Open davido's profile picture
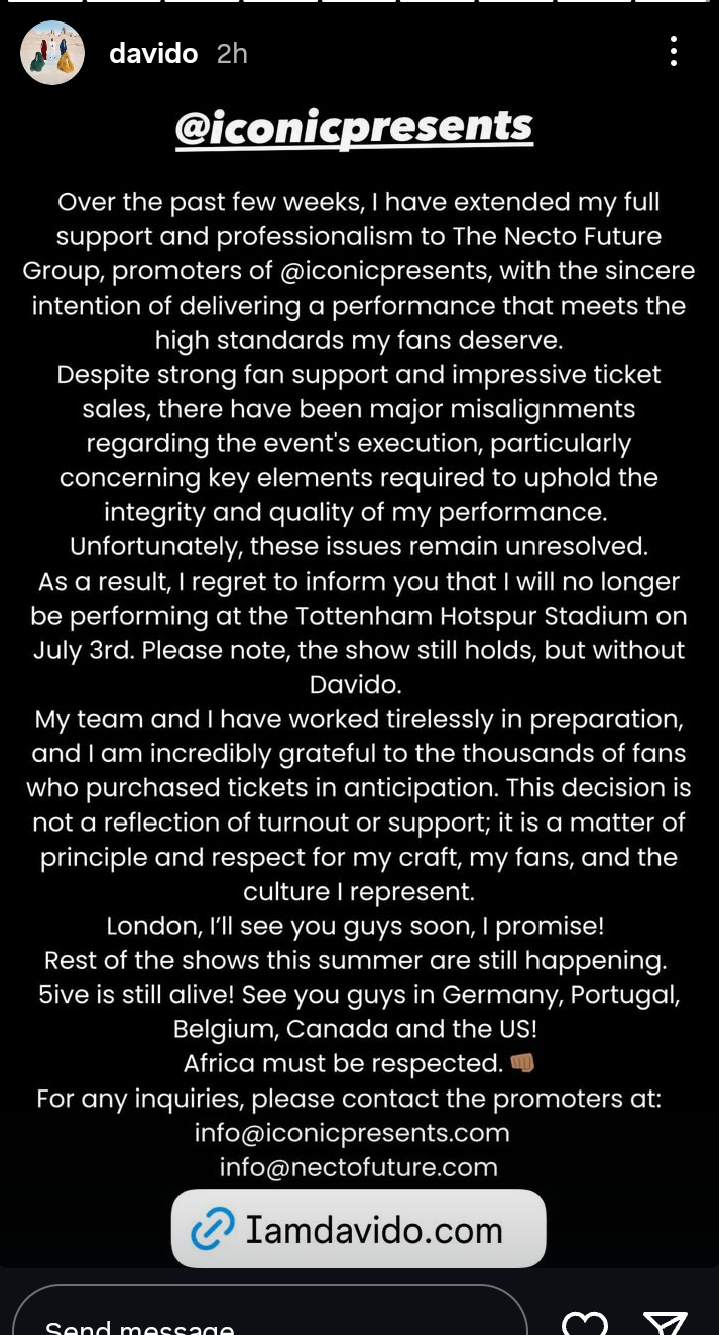 (52, 53)
